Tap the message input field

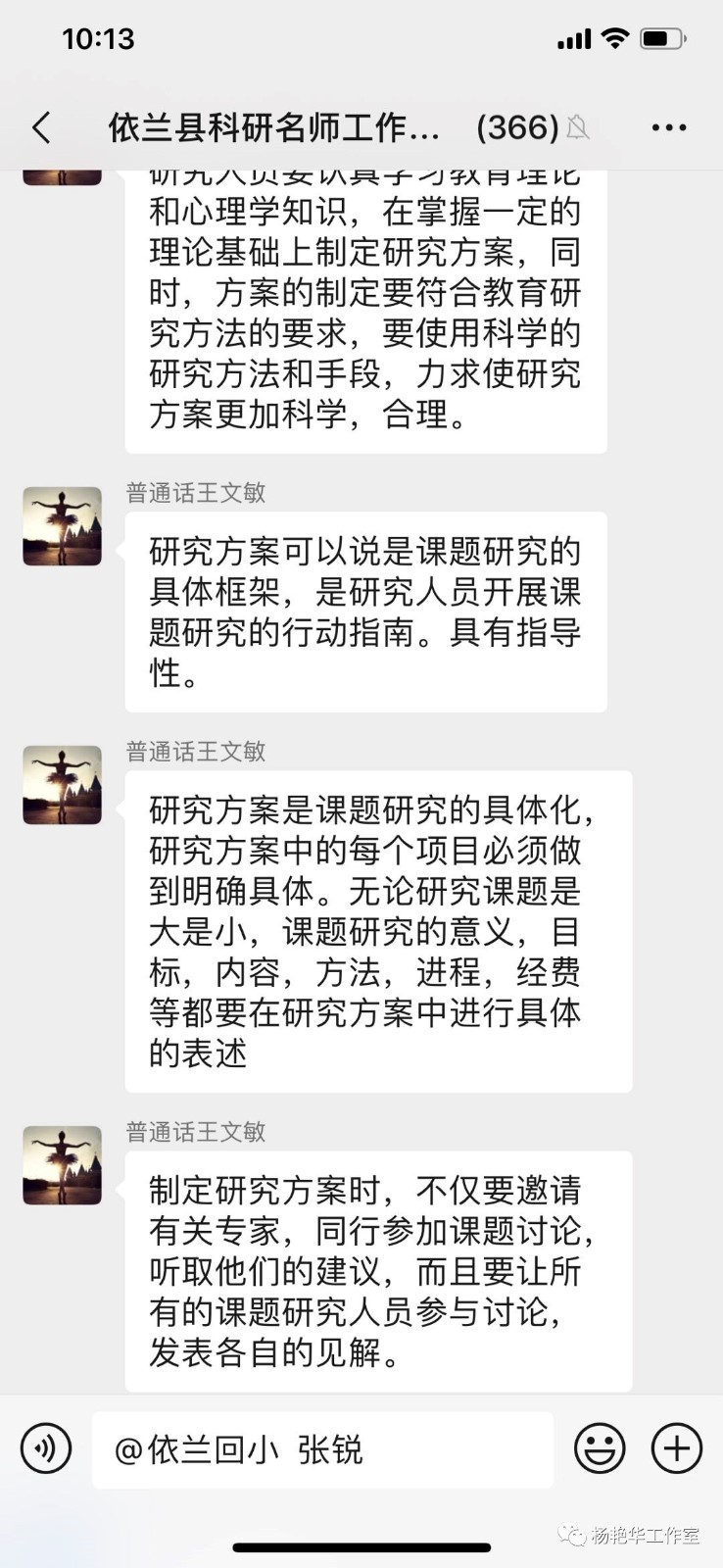coord(323,1449)
